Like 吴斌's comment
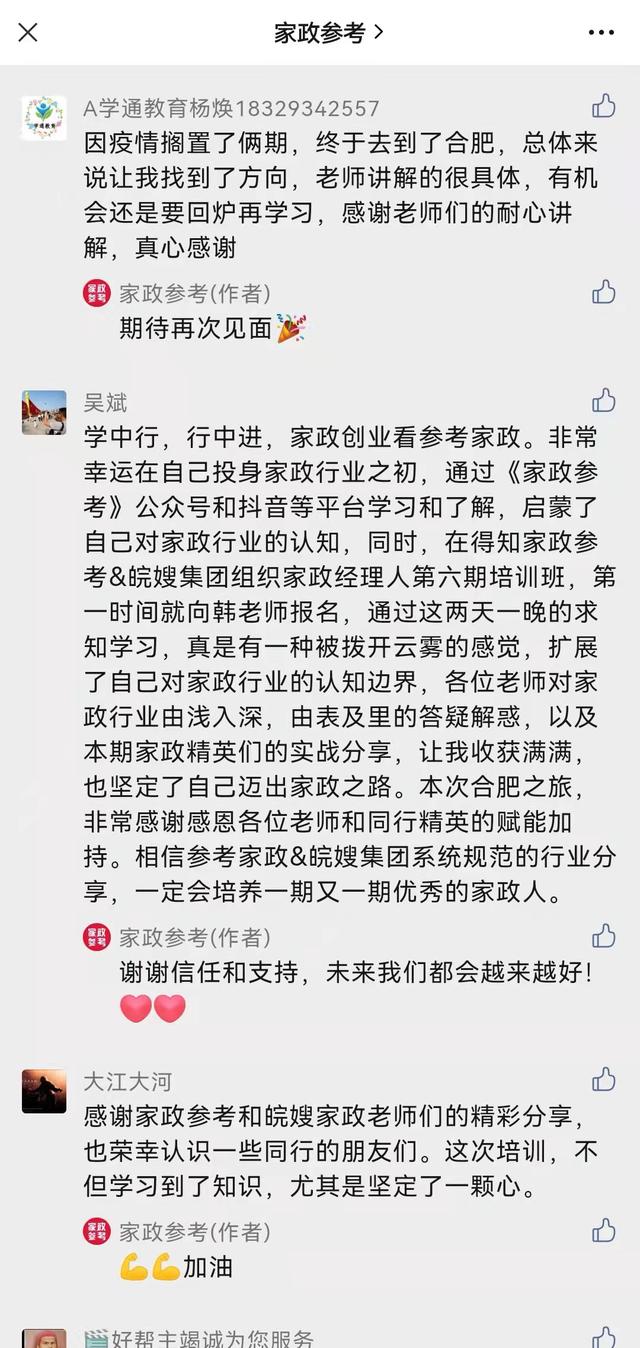Image resolution: width=640 pixels, height=1348 pixels. click(604, 401)
